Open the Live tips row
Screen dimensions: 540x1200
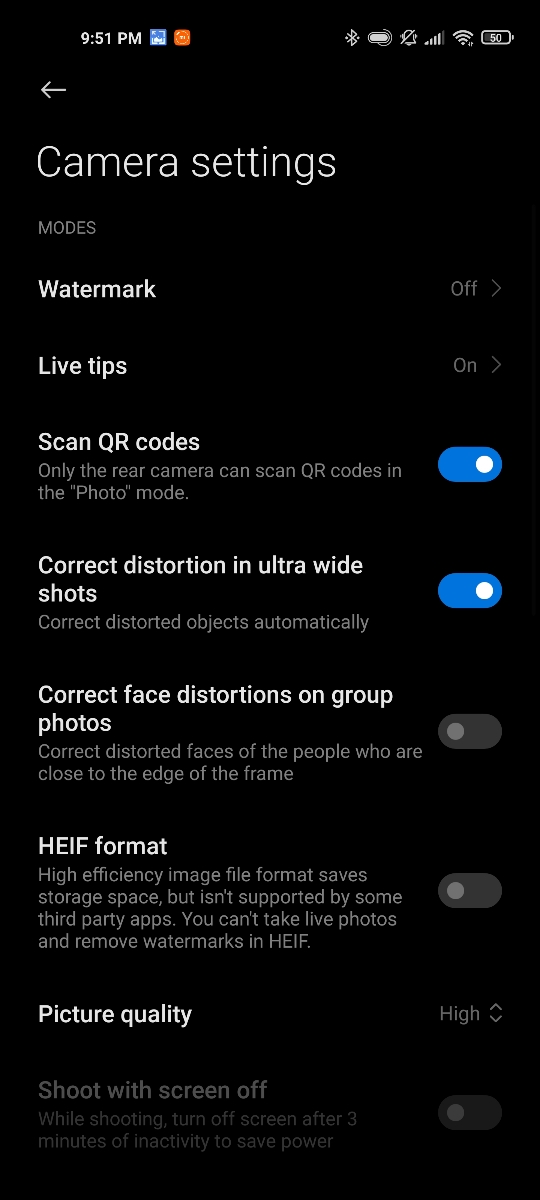(270, 366)
